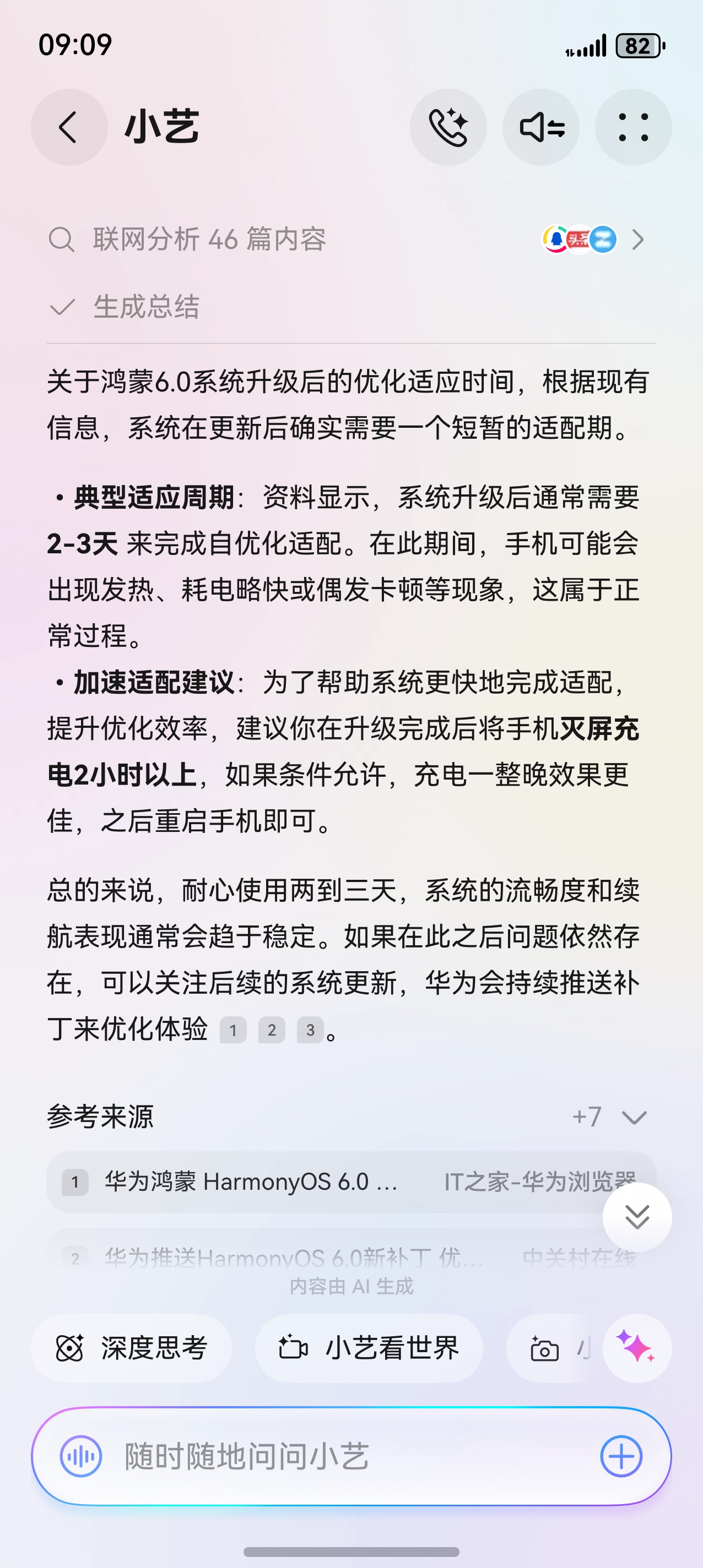
Task: Tap the search magnifier beside 联网分析
Action: (x=62, y=239)
